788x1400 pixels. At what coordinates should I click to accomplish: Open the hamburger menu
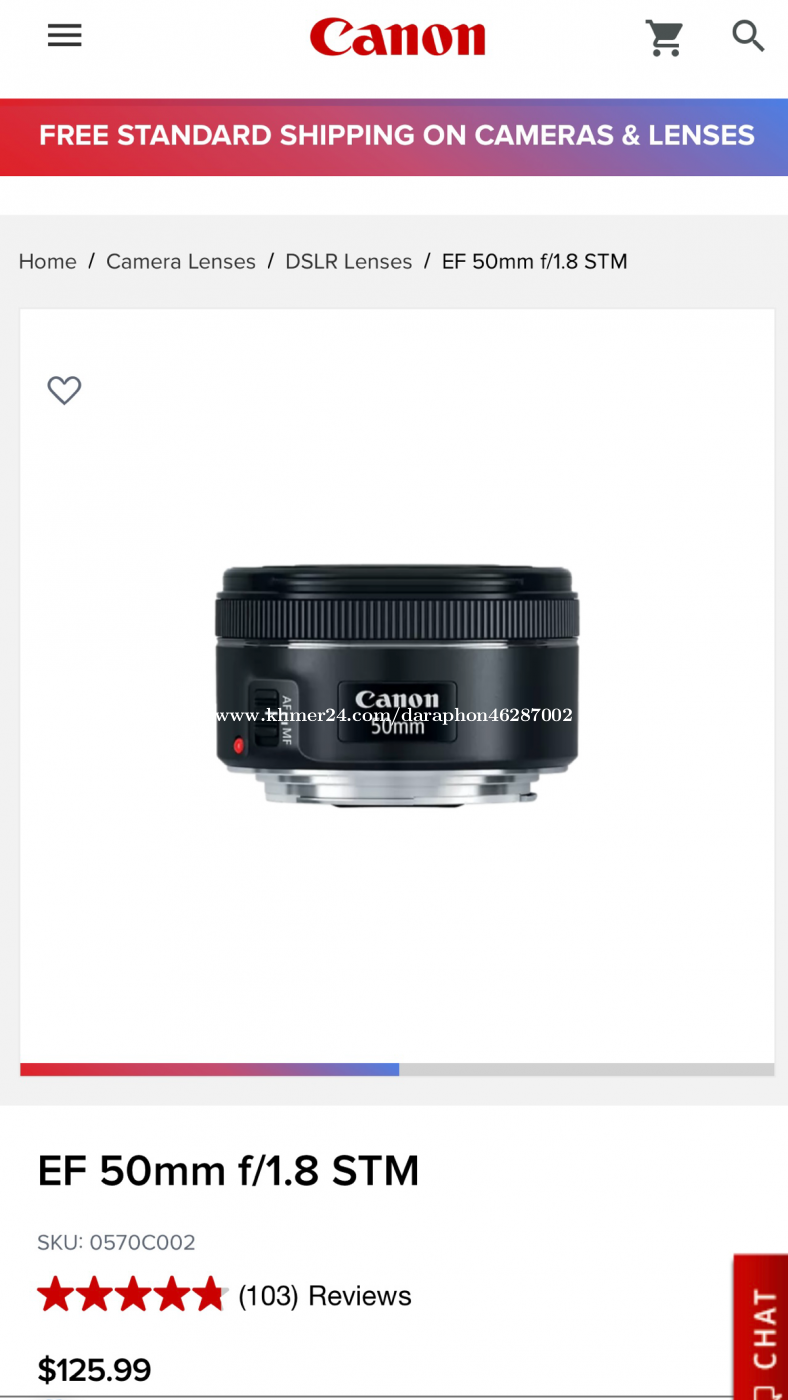(65, 36)
